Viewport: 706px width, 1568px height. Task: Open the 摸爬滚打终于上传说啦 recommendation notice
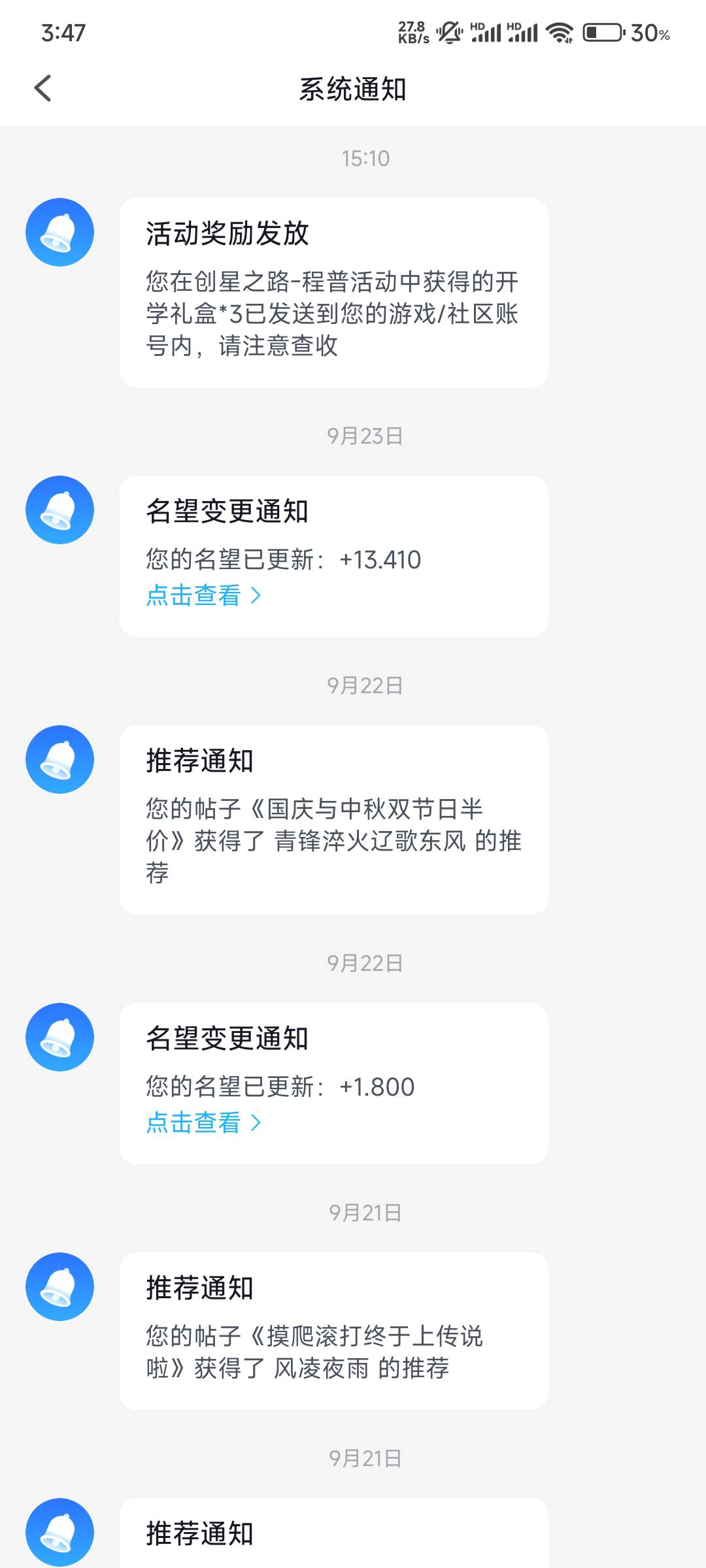point(333,1331)
